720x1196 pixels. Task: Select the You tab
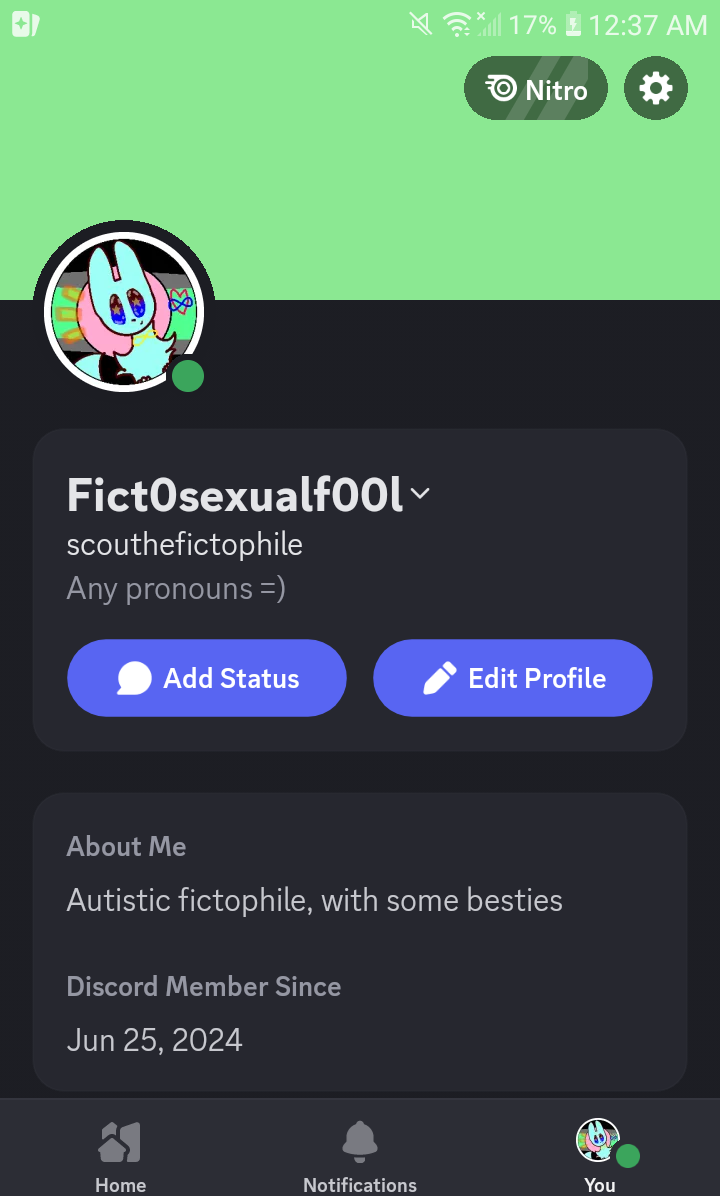point(600,1154)
